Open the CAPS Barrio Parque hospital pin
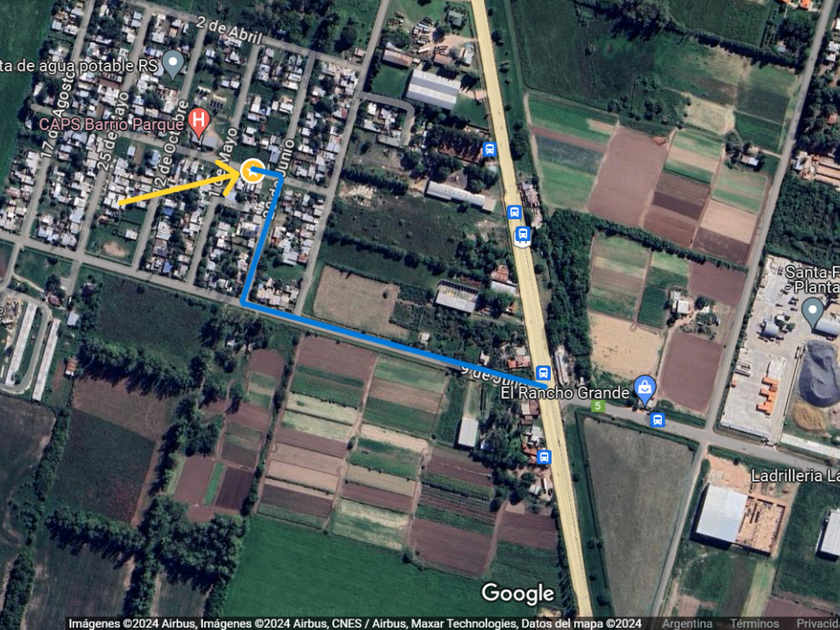Viewport: 840px width, 630px height. tap(199, 122)
